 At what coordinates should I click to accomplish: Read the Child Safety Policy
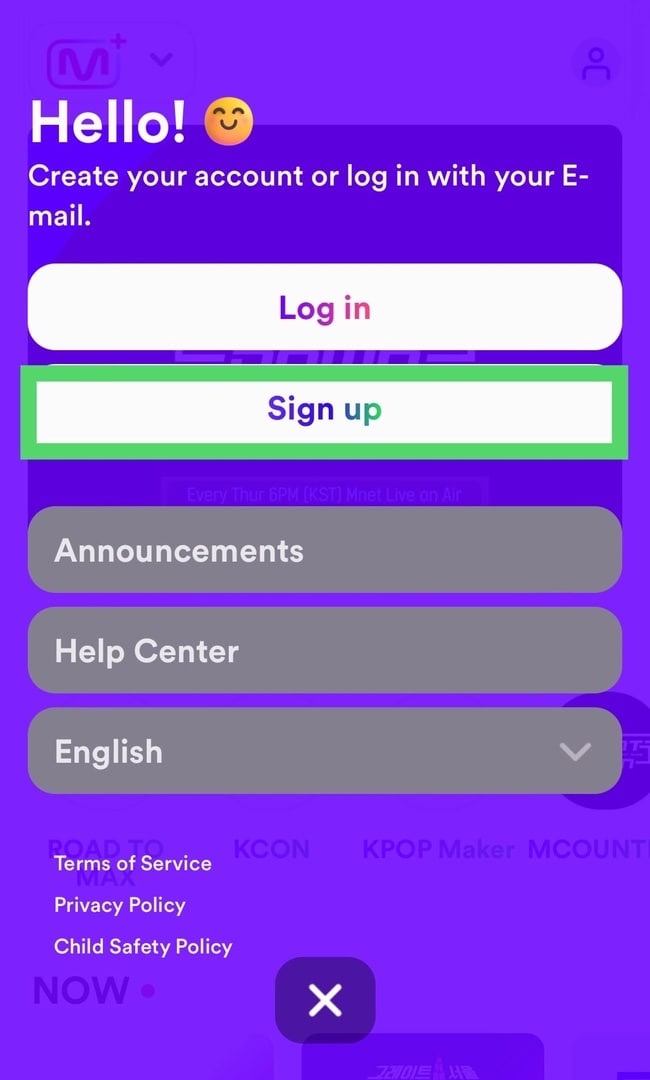point(143,946)
